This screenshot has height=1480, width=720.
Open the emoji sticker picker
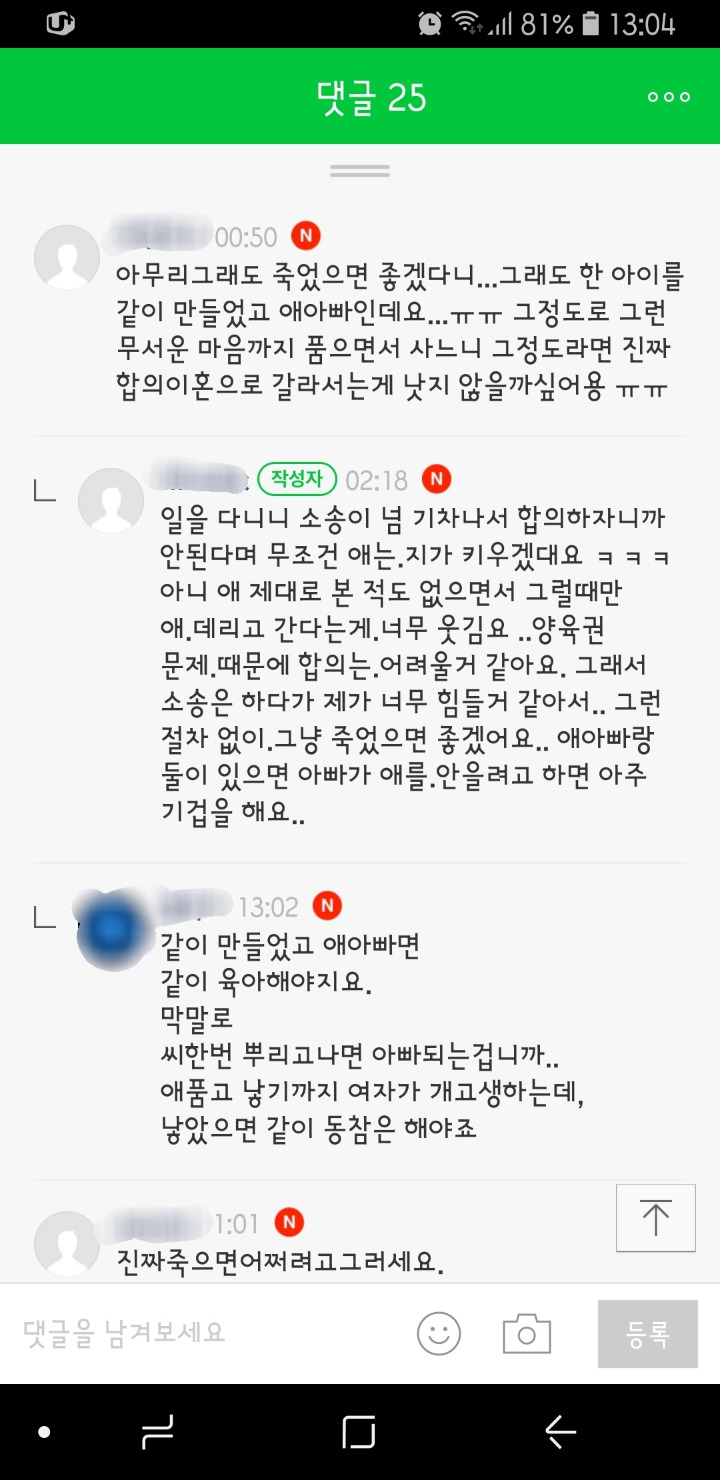click(x=439, y=1333)
